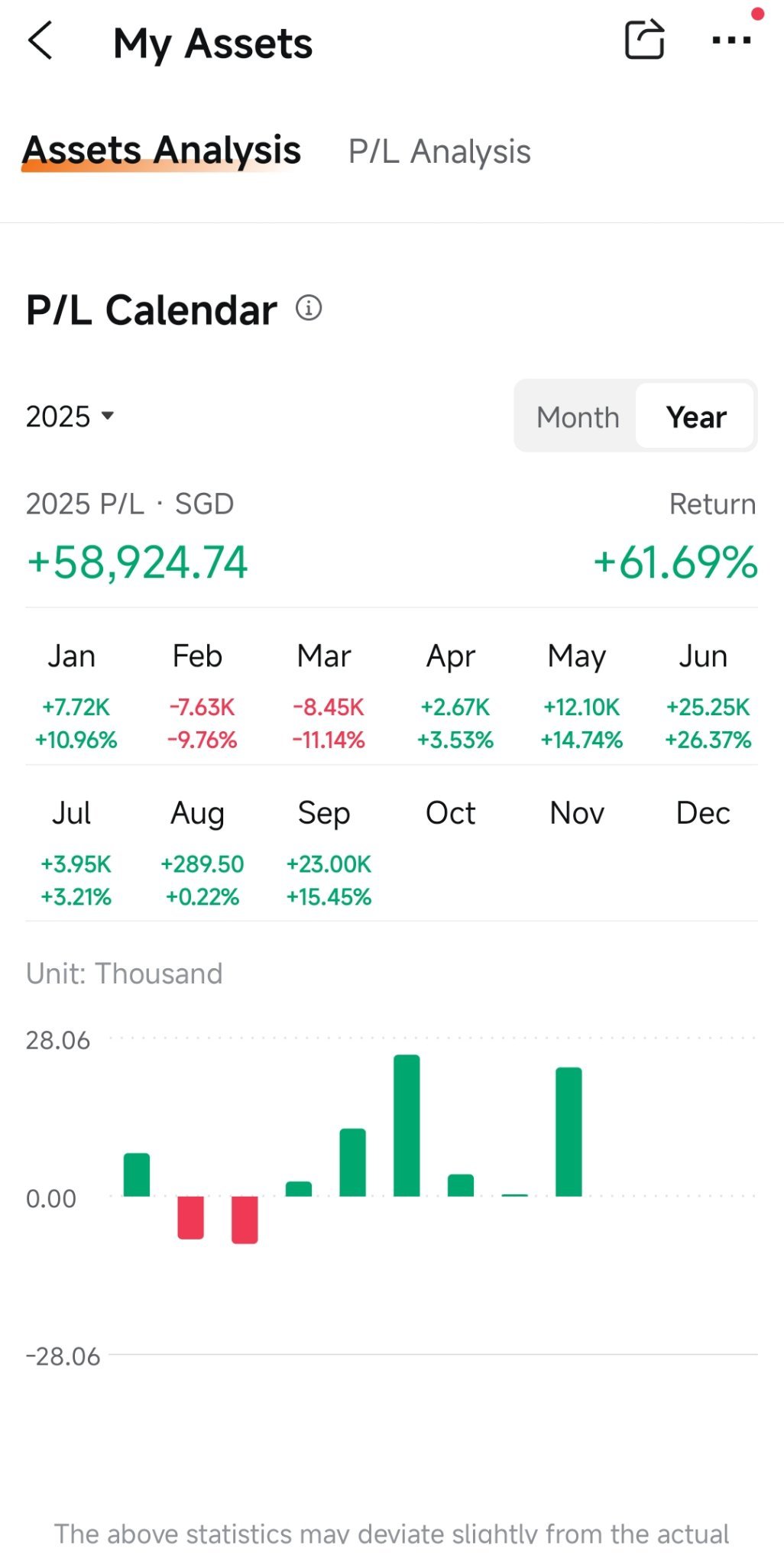Go back from My Assets
784x1565 pixels.
point(40,41)
